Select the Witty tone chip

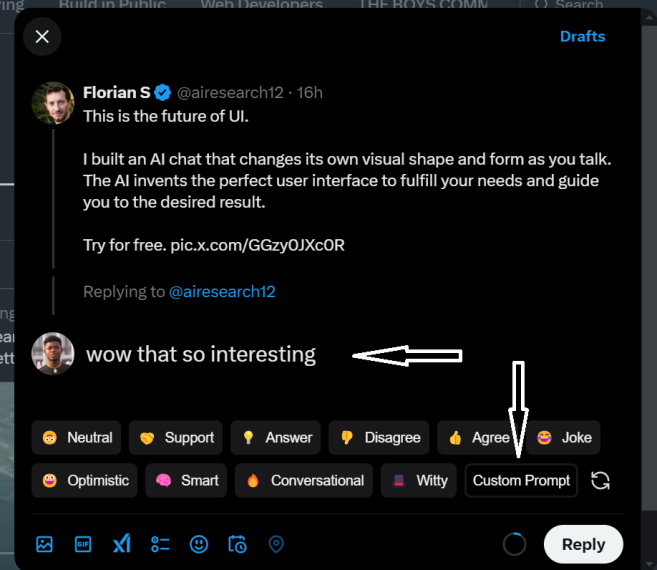point(418,481)
